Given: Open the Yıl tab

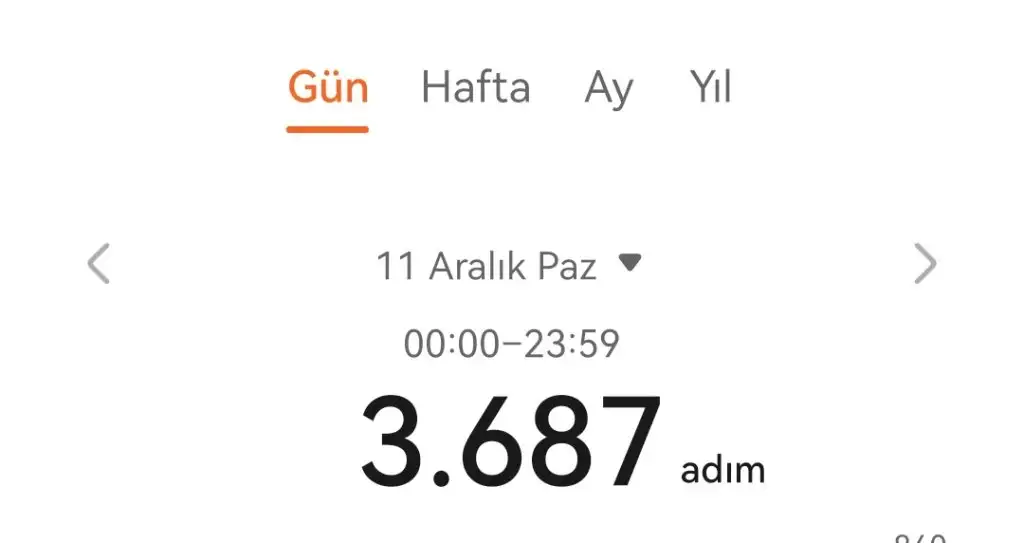Looking at the screenshot, I should [710, 88].
